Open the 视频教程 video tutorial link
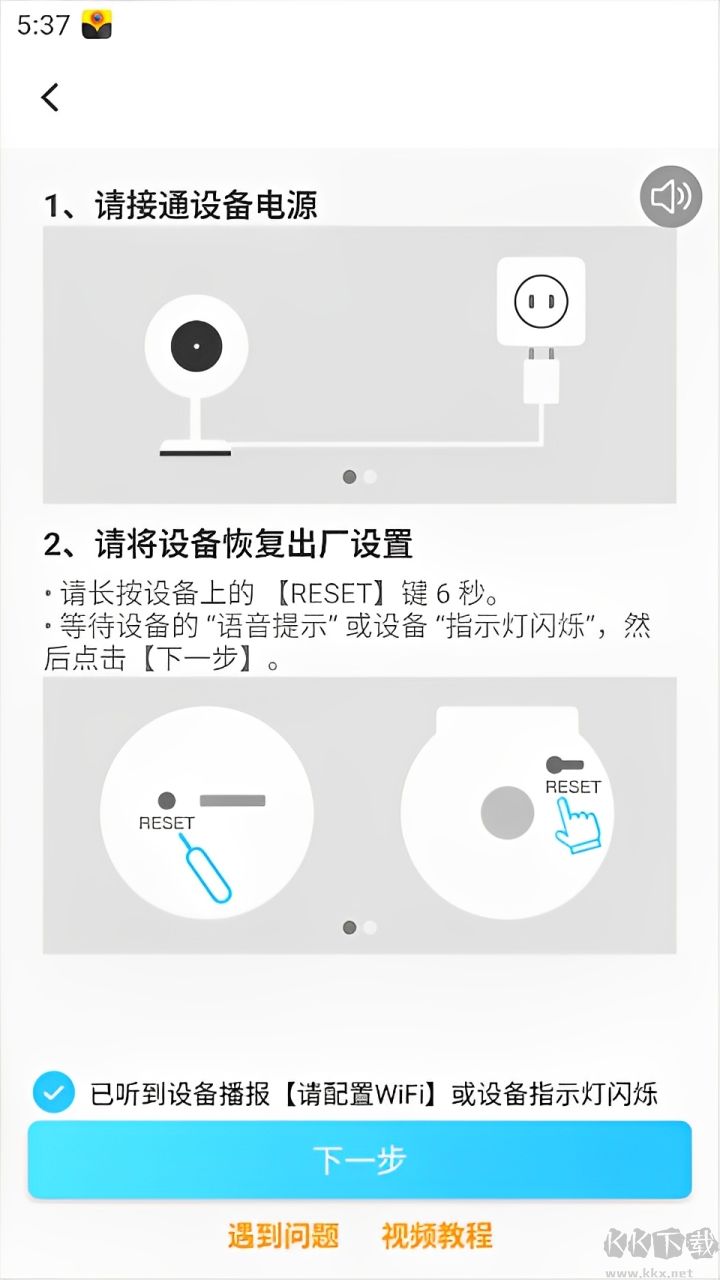 click(437, 1235)
